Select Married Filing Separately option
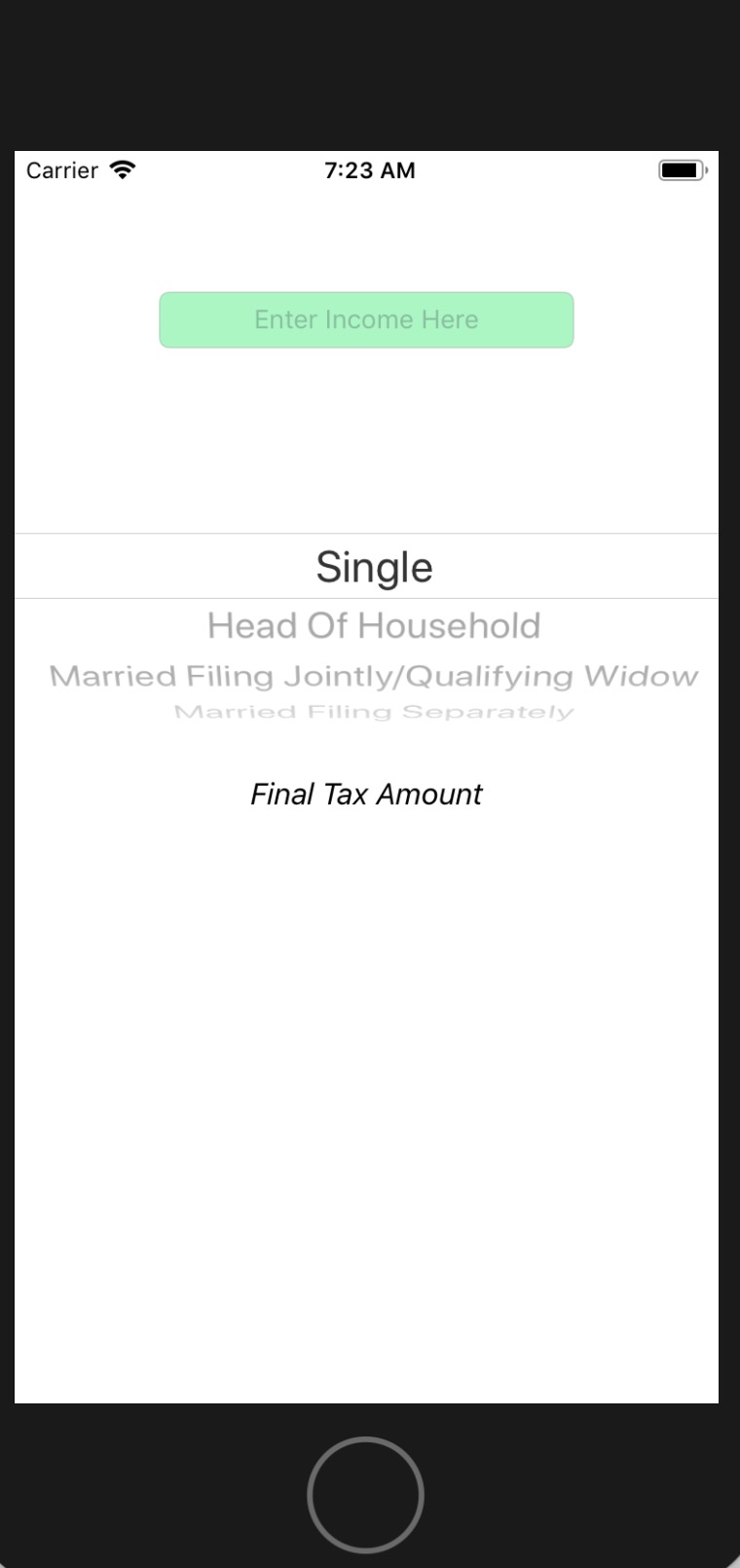Screen dimensions: 740x1568 373,711
